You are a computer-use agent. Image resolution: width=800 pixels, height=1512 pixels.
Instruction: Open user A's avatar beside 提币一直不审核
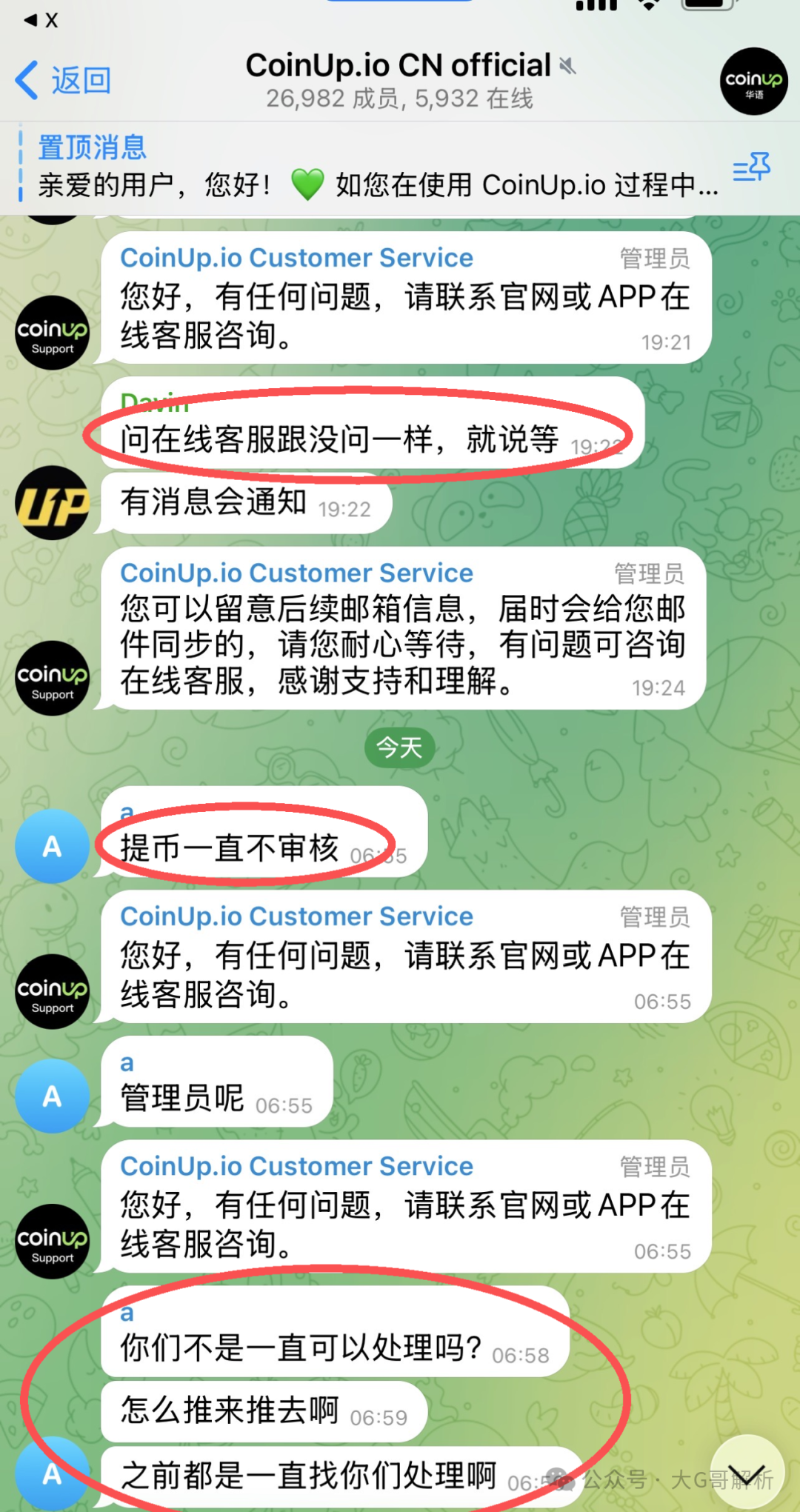53,846
